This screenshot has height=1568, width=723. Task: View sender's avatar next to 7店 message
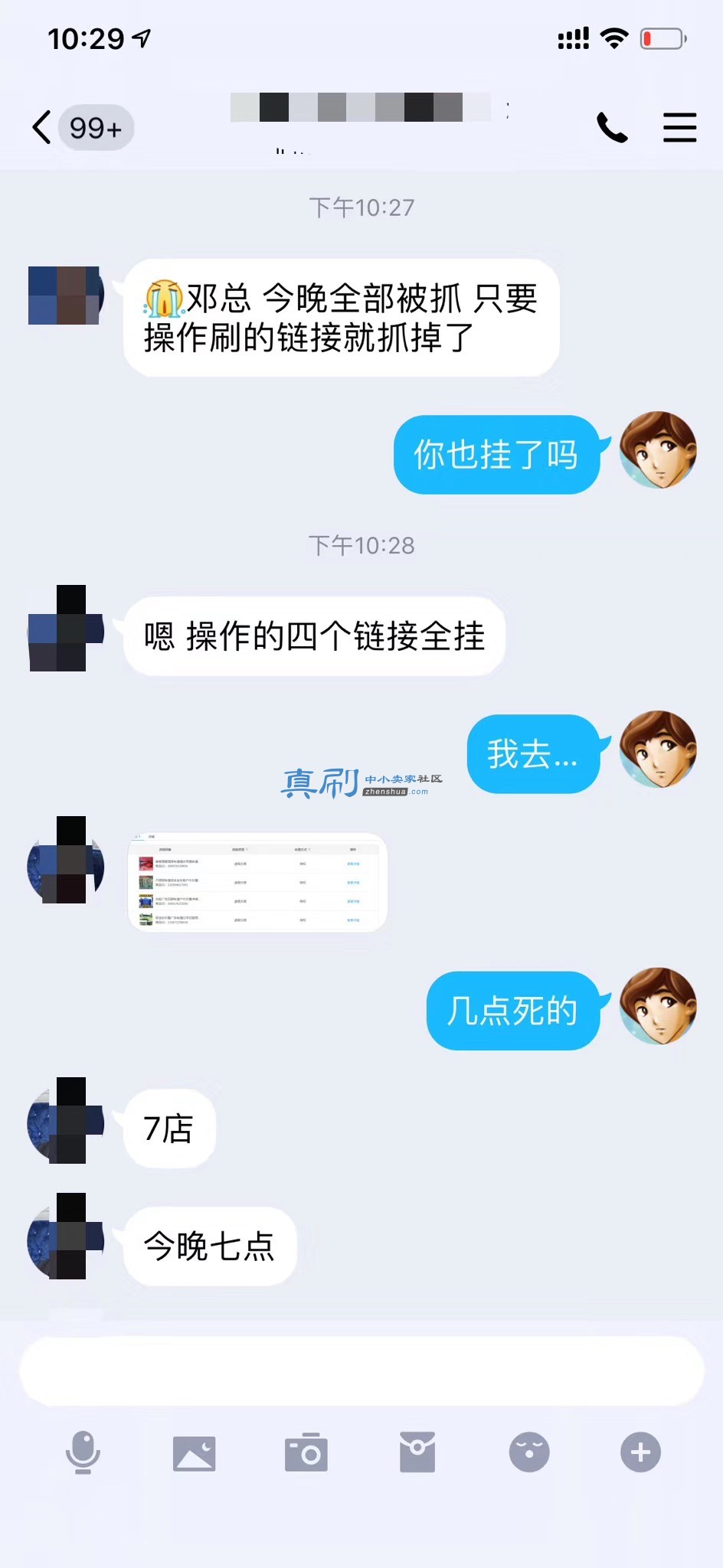[66, 1121]
